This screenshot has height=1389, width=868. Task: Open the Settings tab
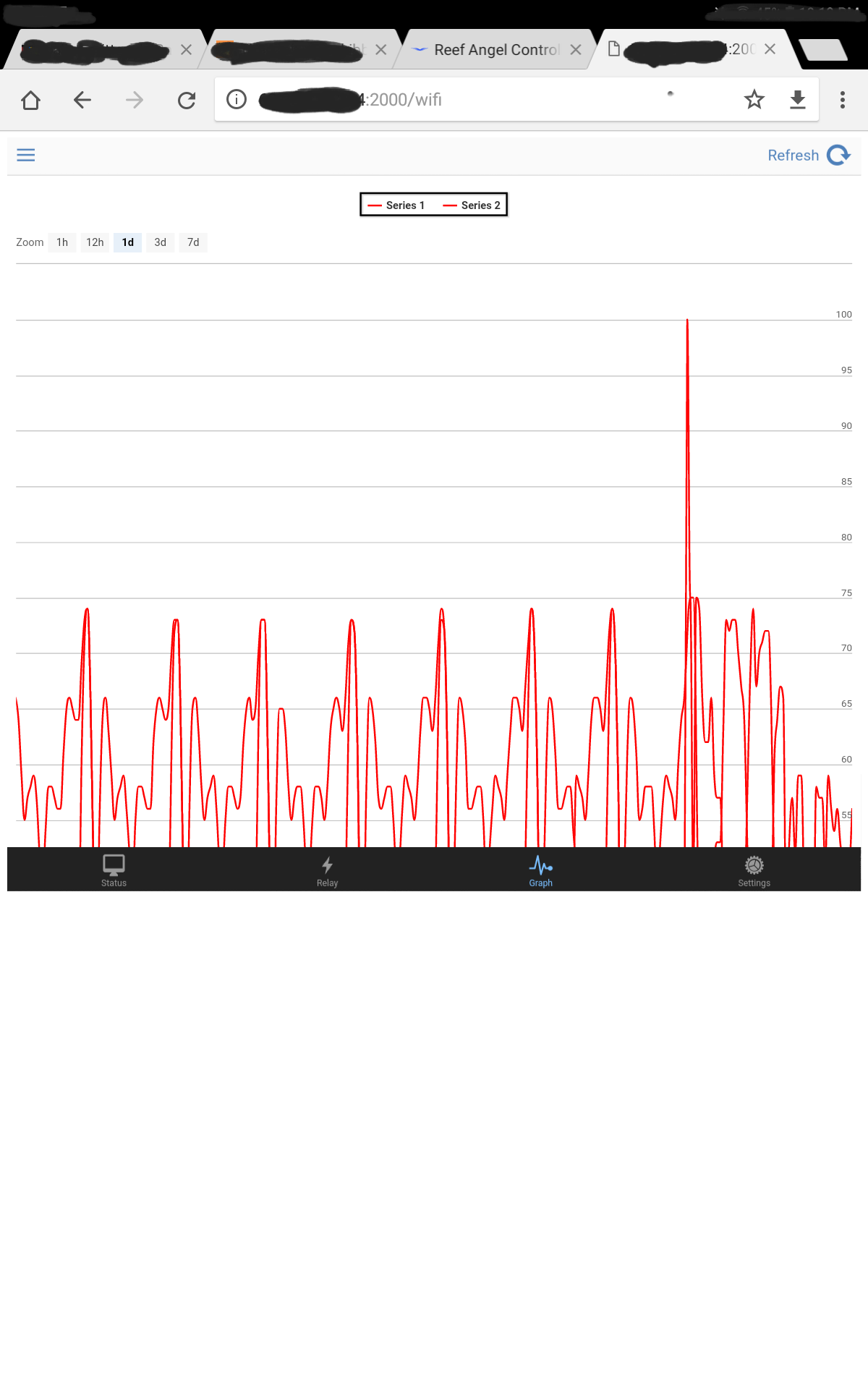point(754,870)
